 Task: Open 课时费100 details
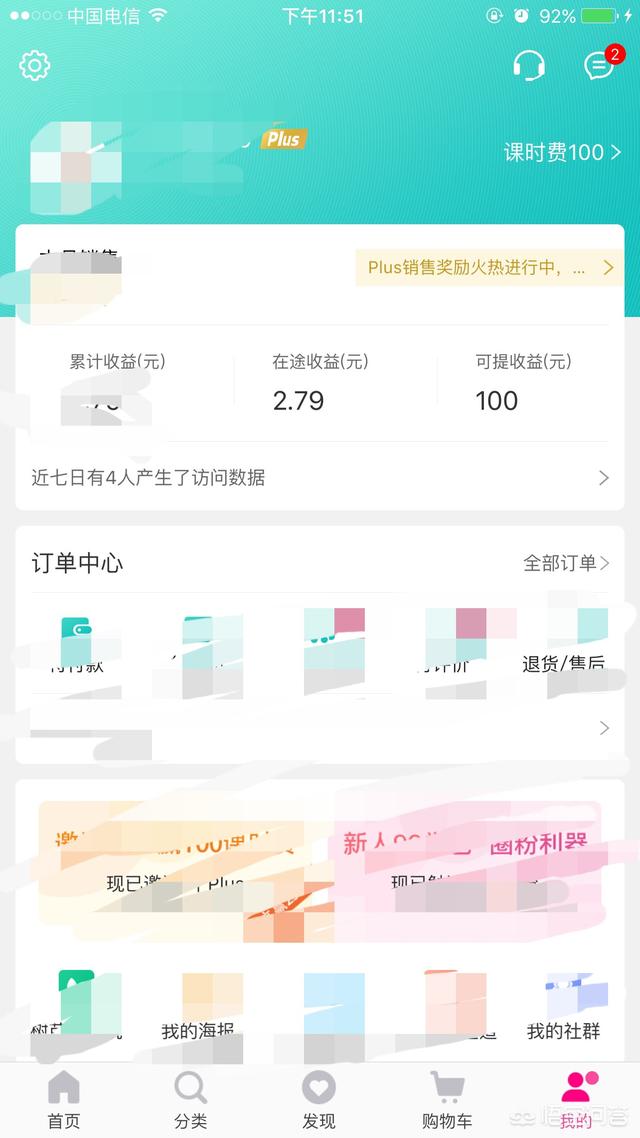coord(562,152)
